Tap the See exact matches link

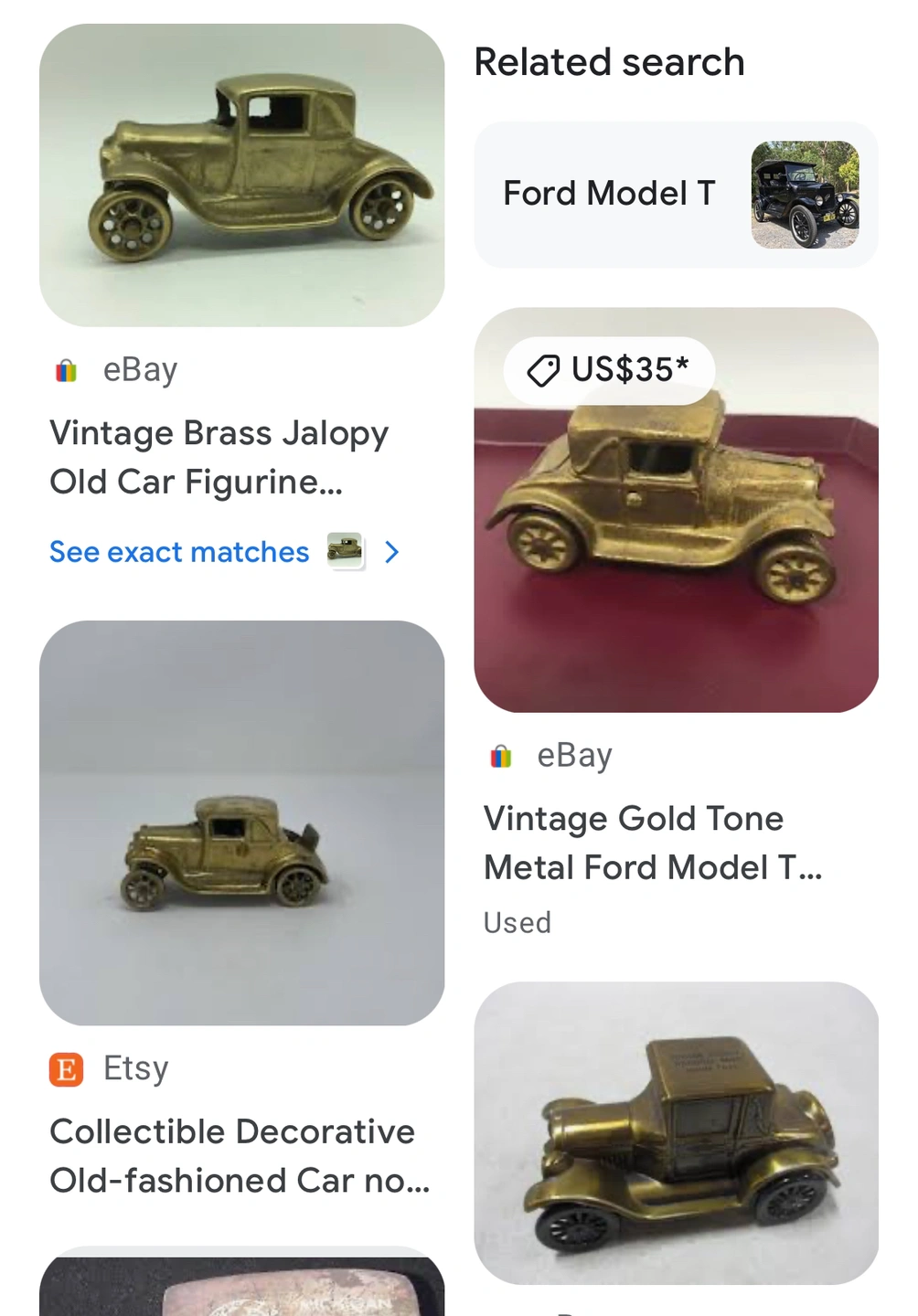pos(180,552)
